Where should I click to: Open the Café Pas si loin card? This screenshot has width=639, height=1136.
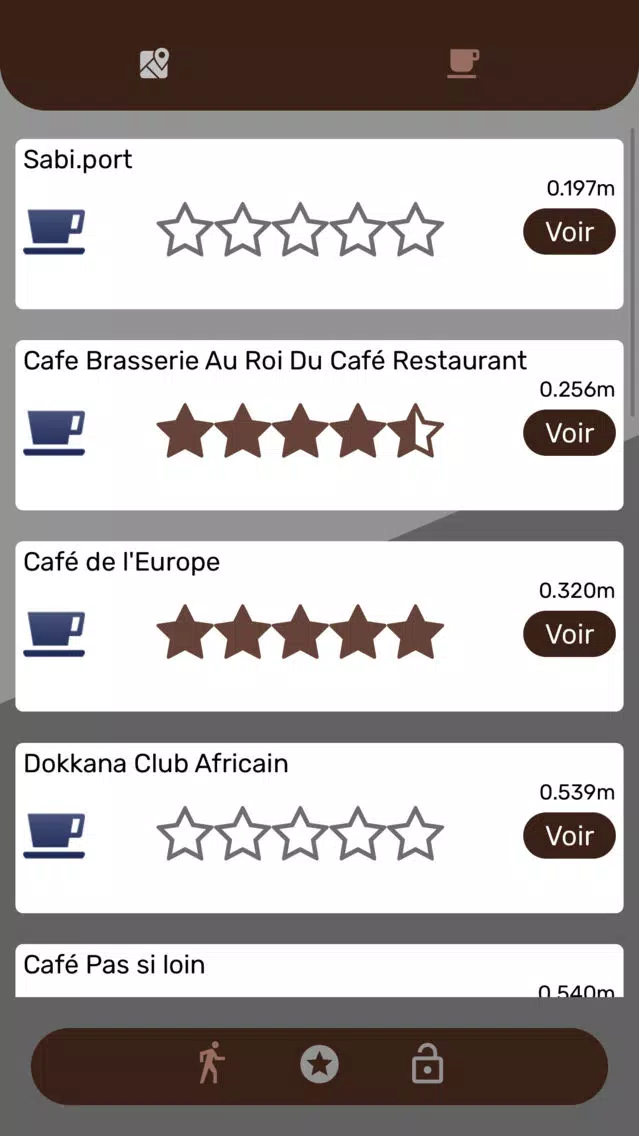[x=320, y=971]
